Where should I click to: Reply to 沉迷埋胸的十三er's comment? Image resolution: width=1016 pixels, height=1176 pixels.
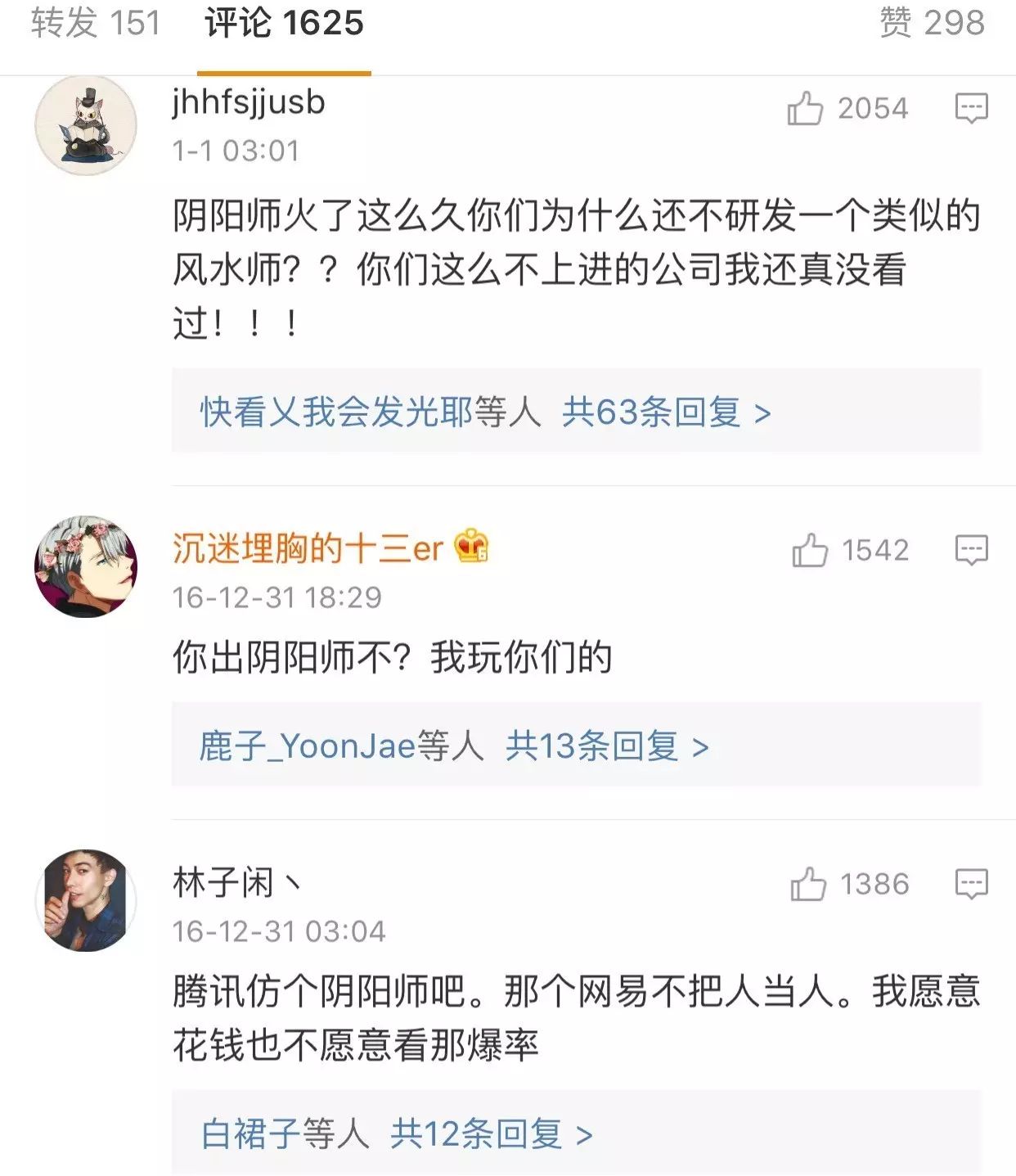971,550
